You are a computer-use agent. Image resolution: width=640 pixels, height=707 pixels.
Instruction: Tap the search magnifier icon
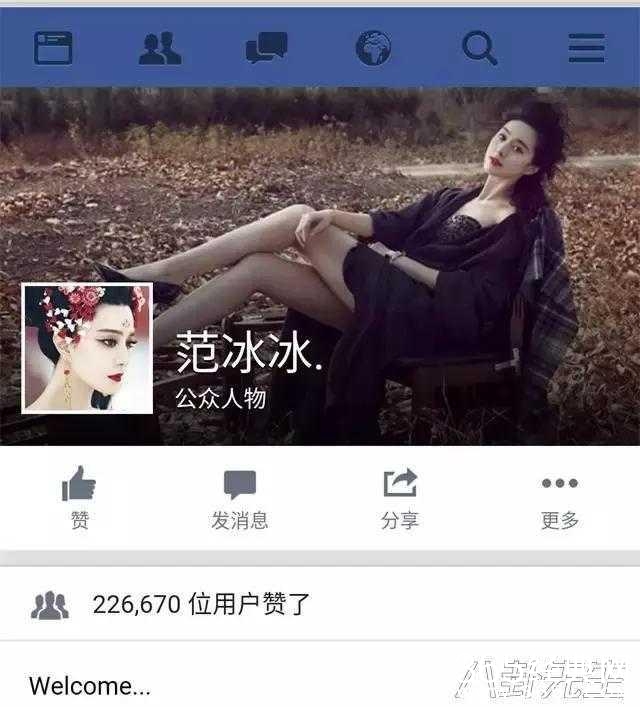(x=480, y=47)
